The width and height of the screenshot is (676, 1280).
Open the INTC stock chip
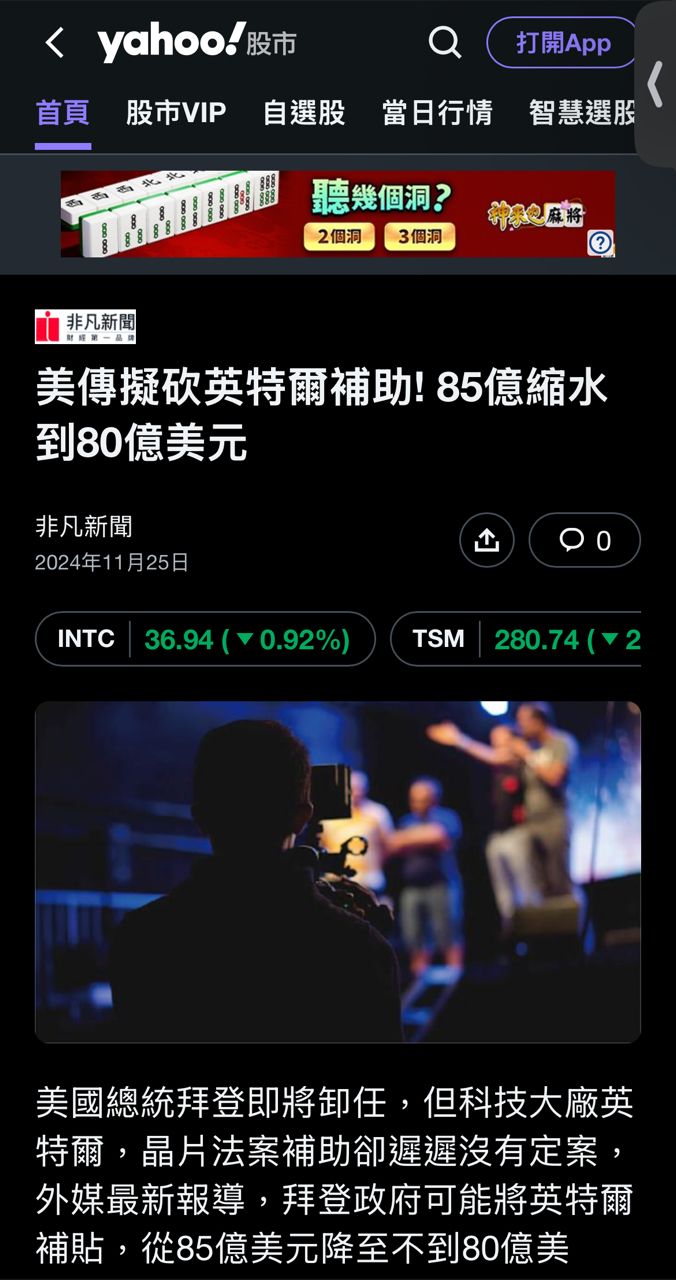tap(205, 639)
